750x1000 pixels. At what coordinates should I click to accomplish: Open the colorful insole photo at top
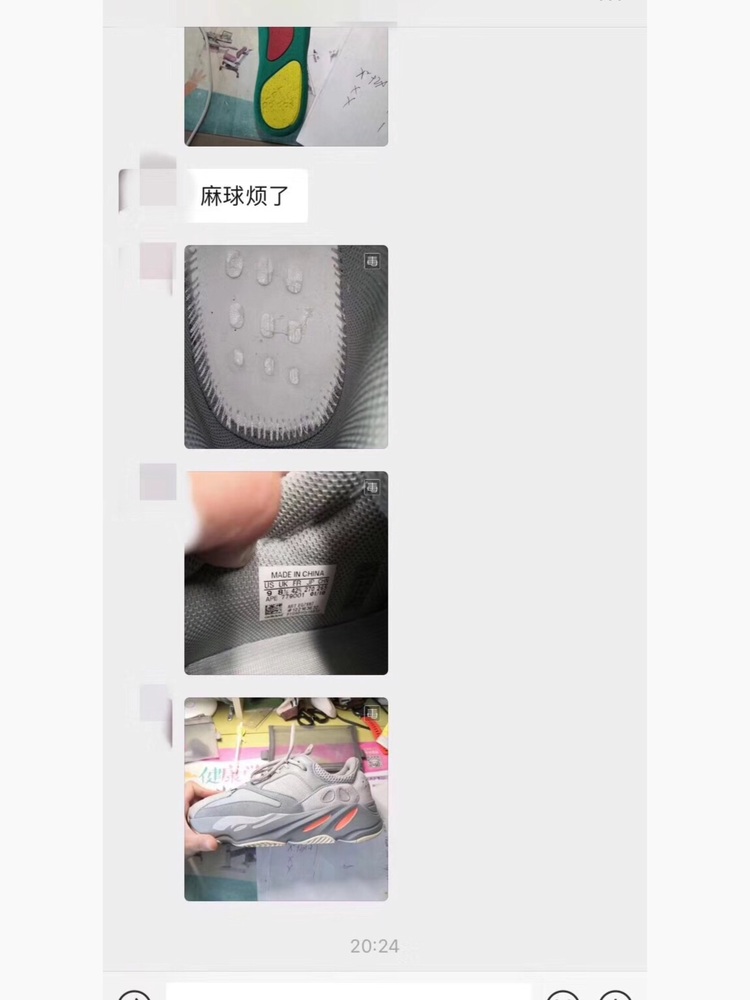tap(286, 87)
